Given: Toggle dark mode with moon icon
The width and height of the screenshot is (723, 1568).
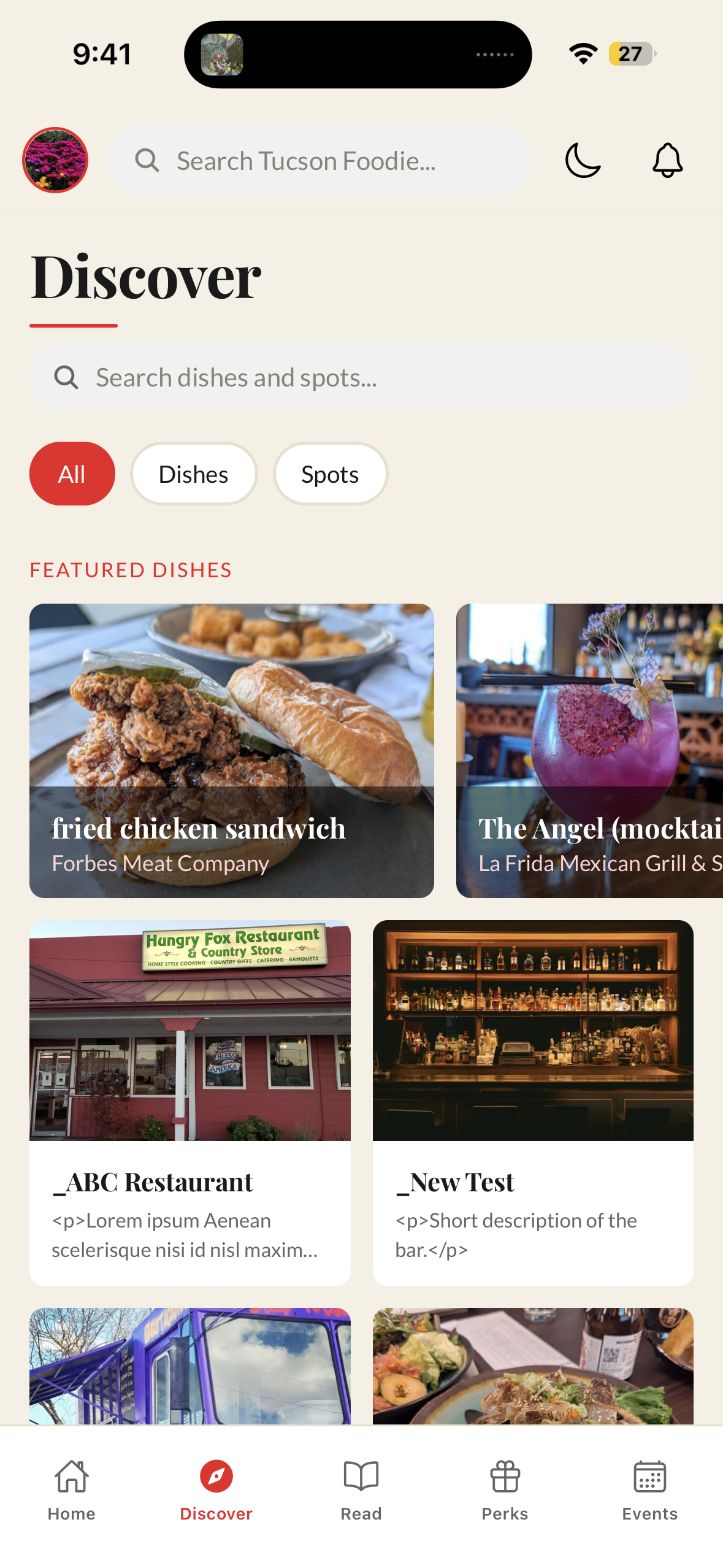Looking at the screenshot, I should pyautogui.click(x=583, y=160).
